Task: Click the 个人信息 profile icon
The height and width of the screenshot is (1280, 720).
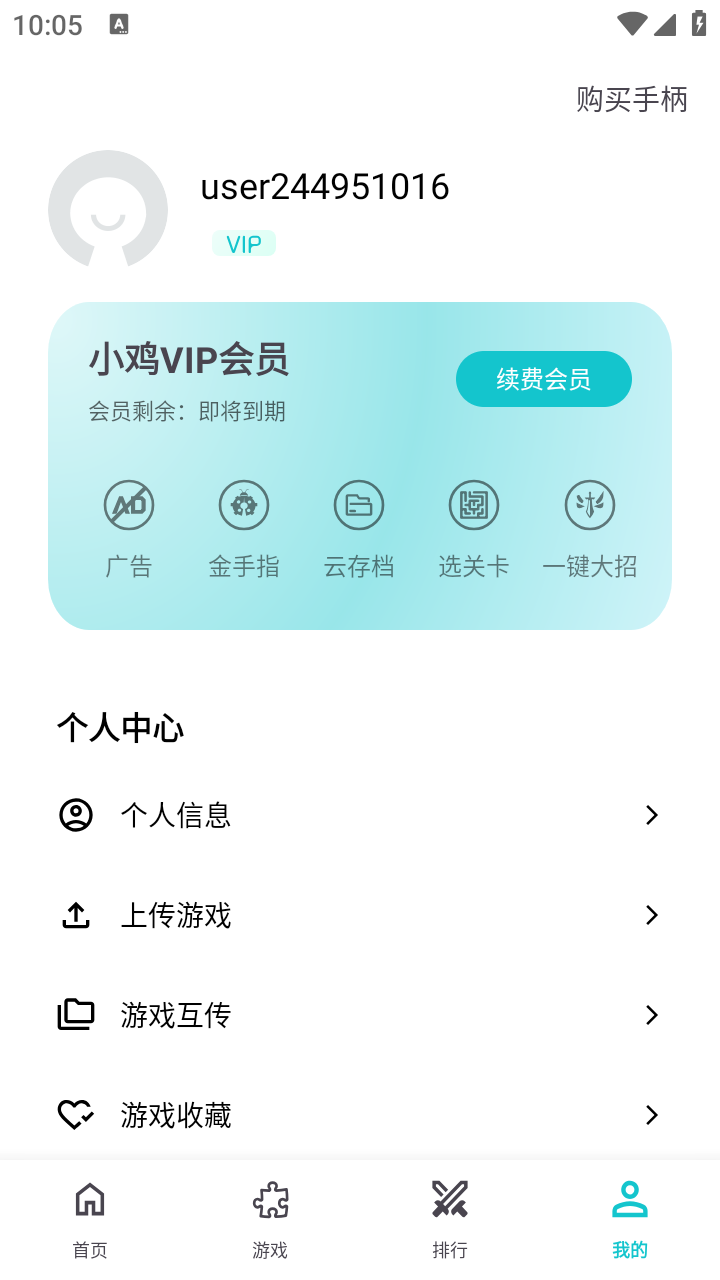Action: pyautogui.click(x=75, y=815)
